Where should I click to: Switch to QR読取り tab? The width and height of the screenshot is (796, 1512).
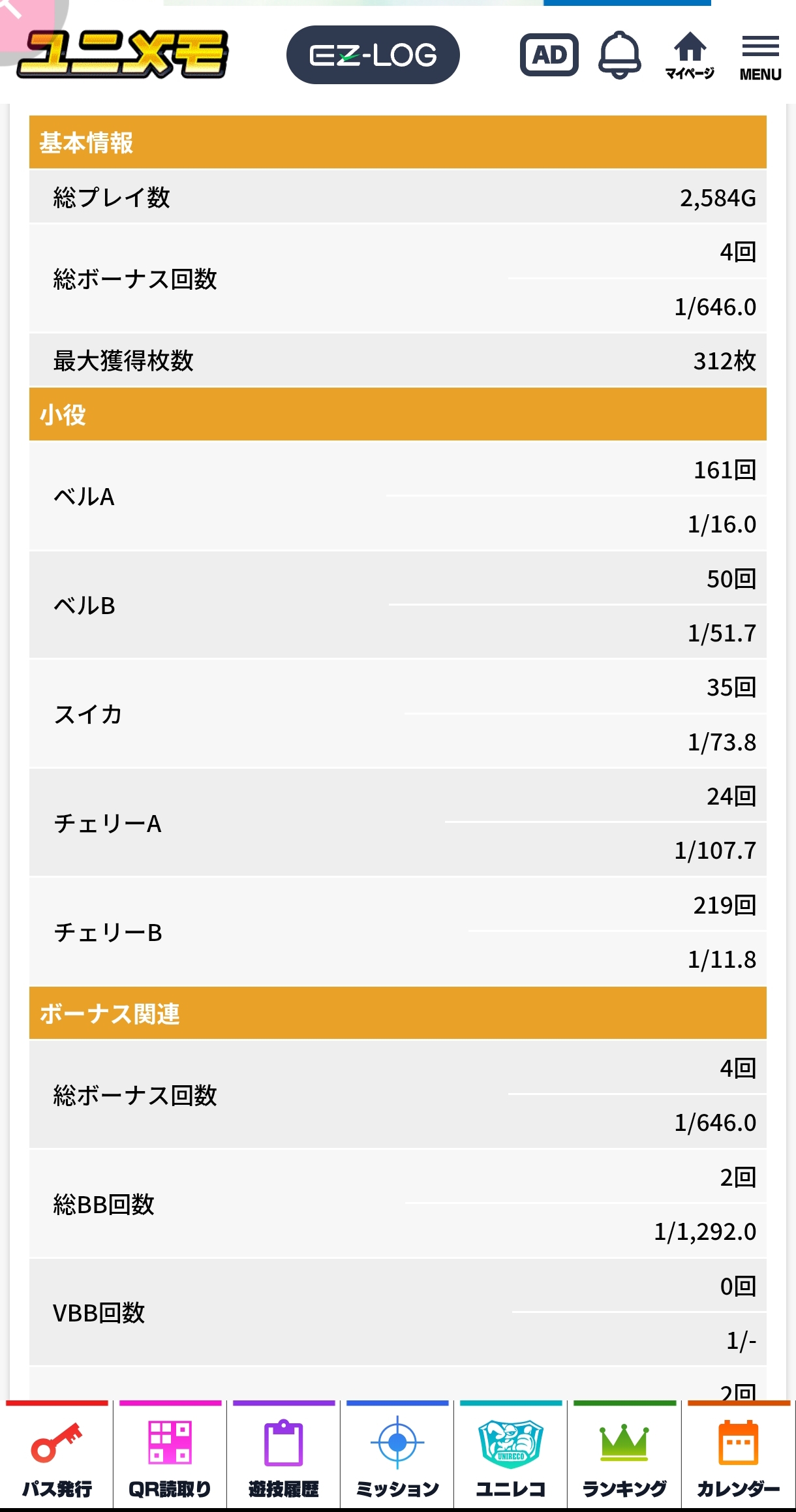(x=170, y=1455)
